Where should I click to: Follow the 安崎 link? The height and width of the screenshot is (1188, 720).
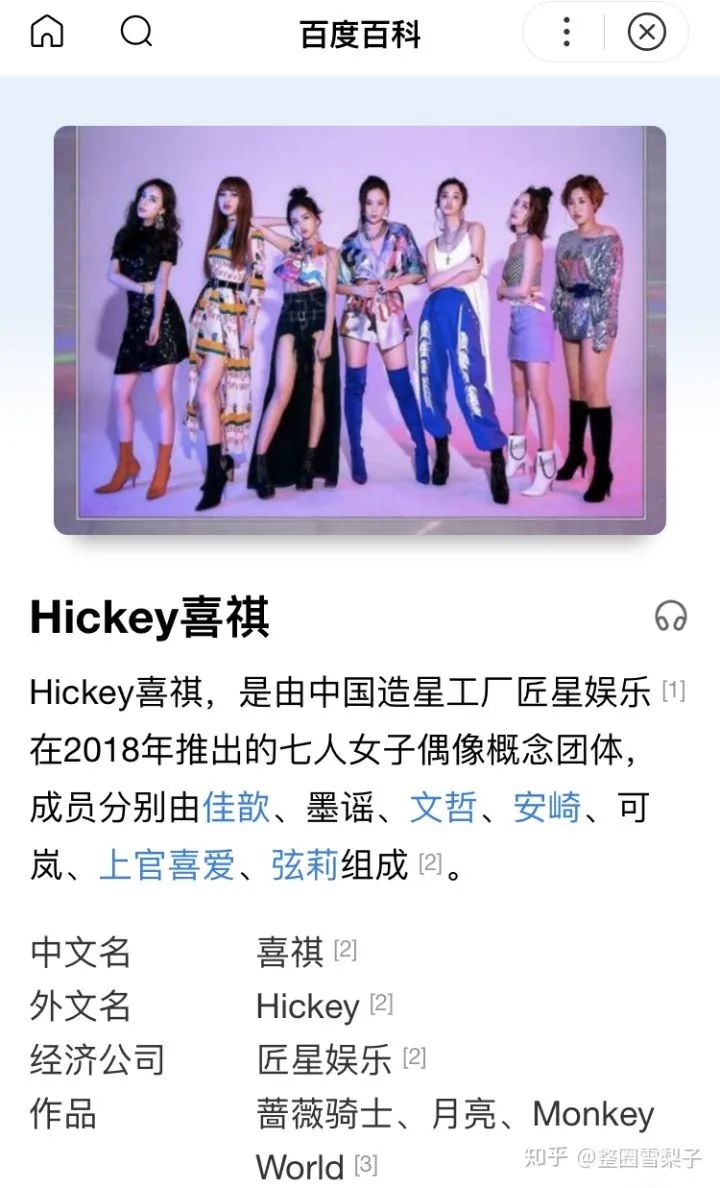tap(547, 808)
